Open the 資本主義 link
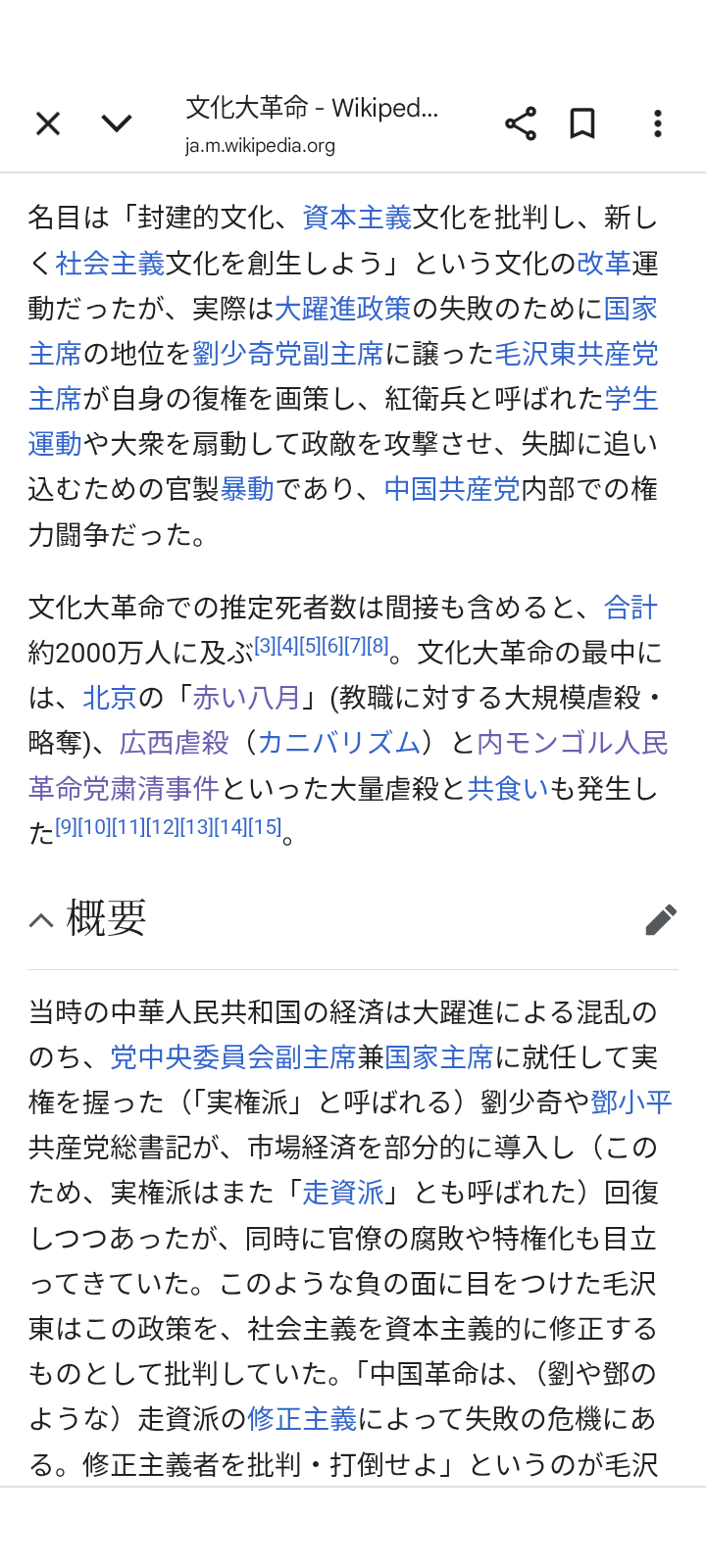706x1568 pixels. [x=357, y=218]
